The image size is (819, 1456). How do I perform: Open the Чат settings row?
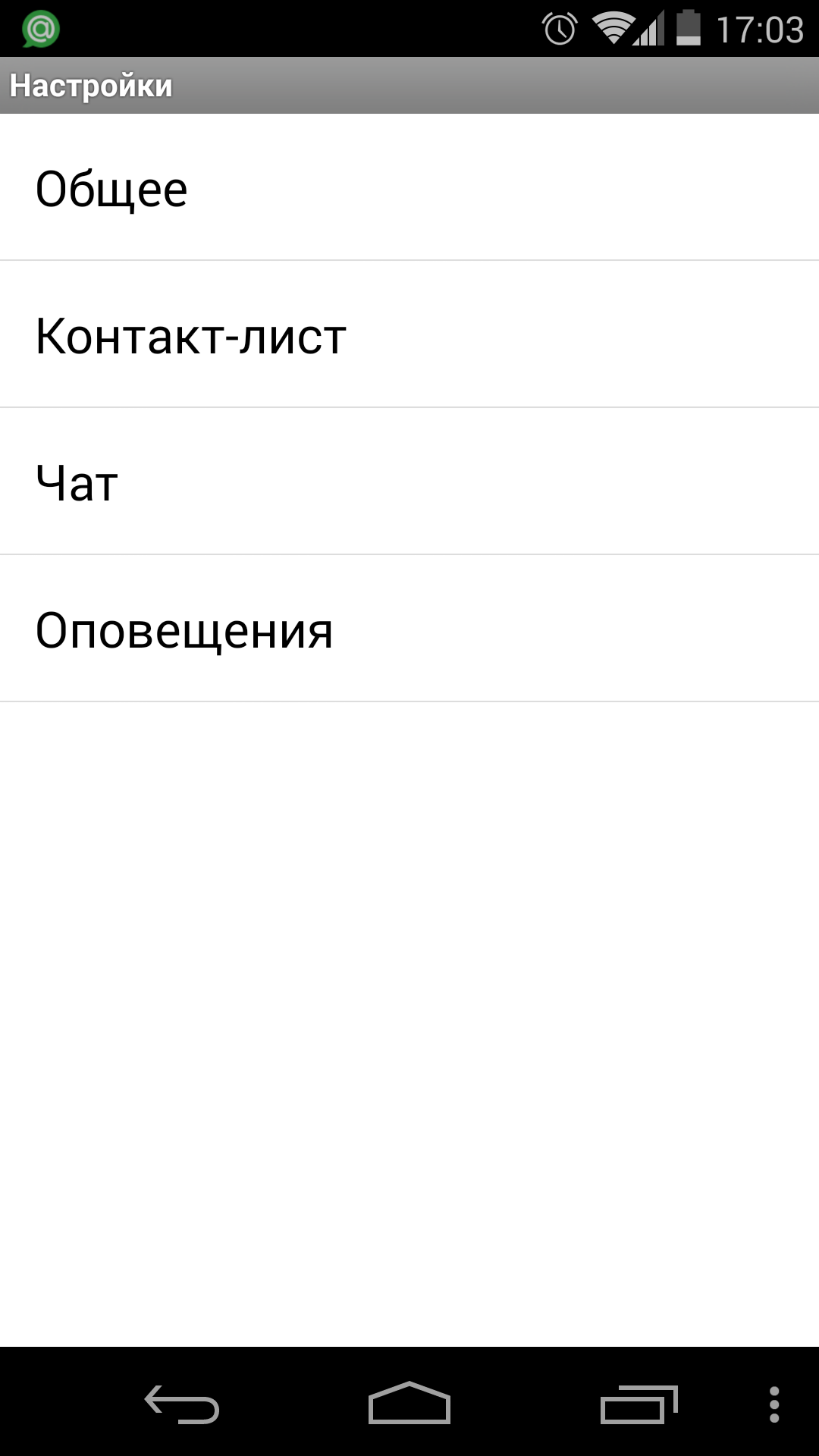point(409,482)
